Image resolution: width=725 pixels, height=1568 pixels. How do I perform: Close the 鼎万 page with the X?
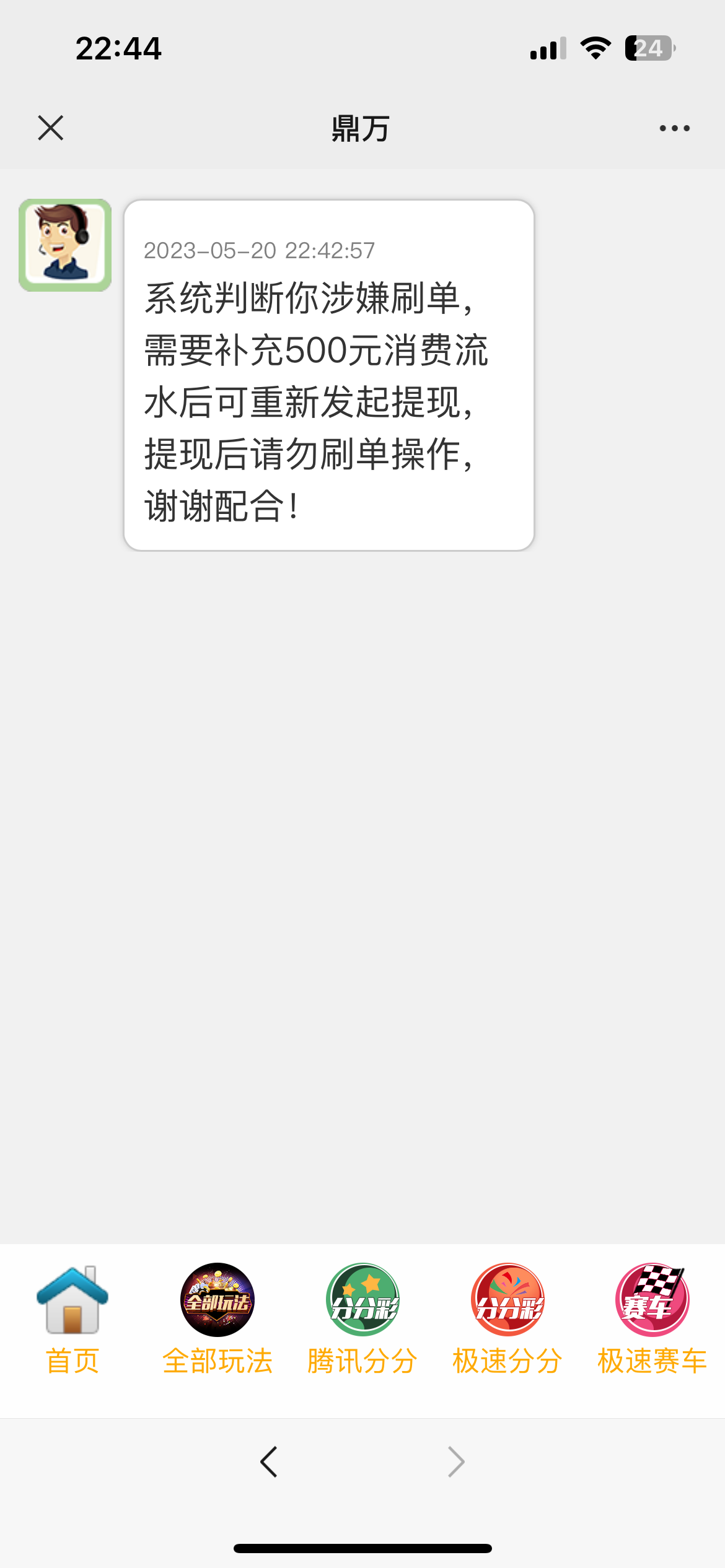click(x=52, y=128)
